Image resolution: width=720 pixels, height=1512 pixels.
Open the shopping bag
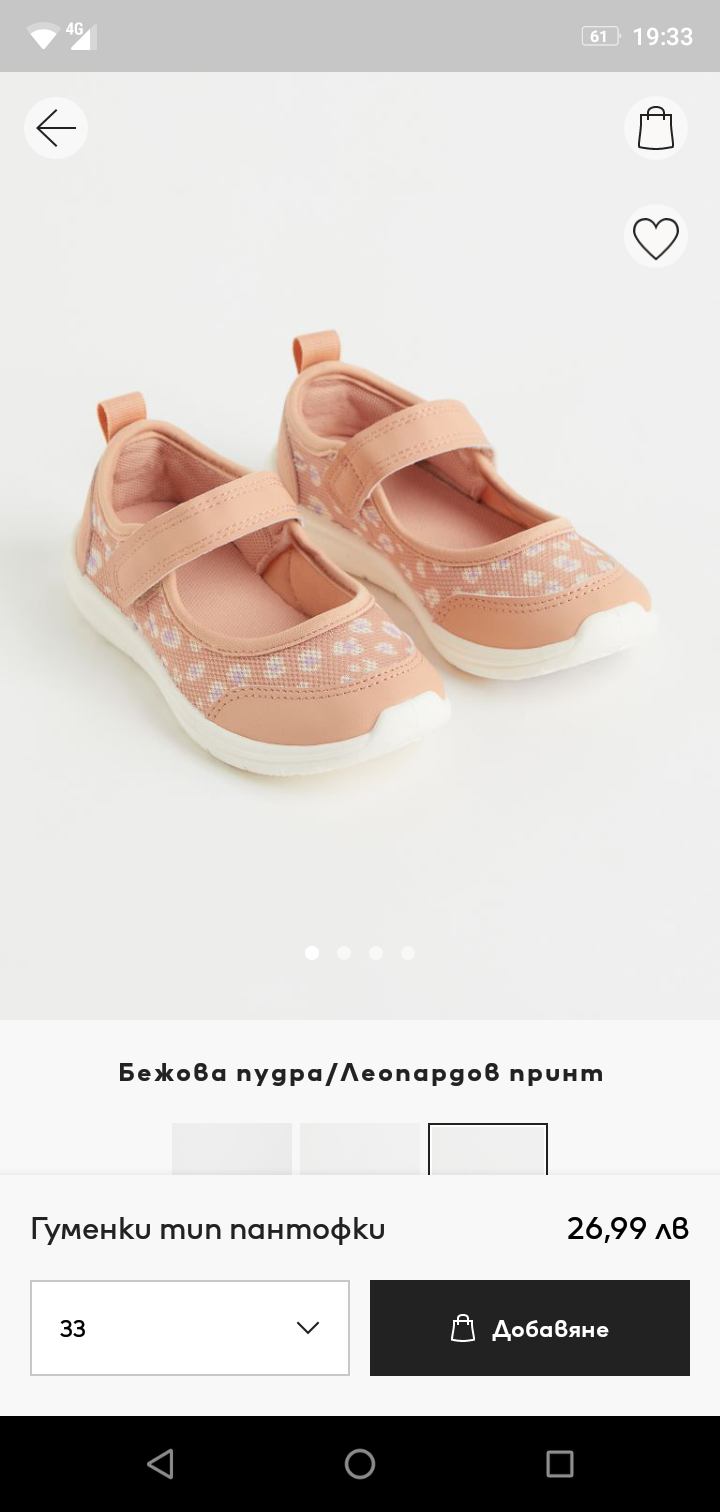click(656, 128)
